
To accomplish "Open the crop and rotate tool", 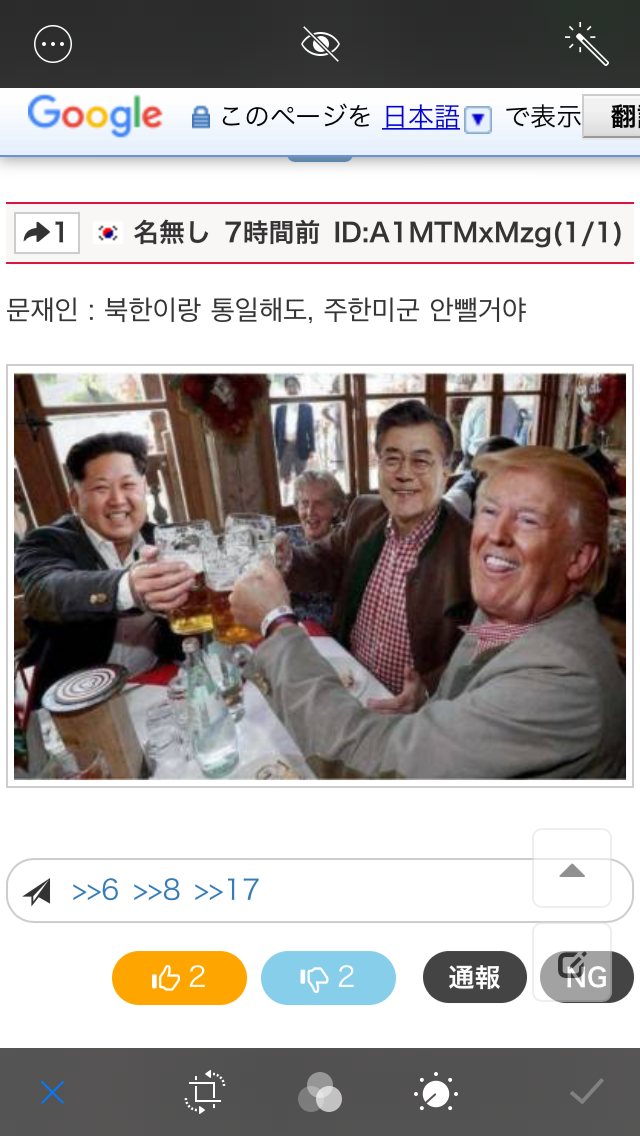I will pos(205,1093).
